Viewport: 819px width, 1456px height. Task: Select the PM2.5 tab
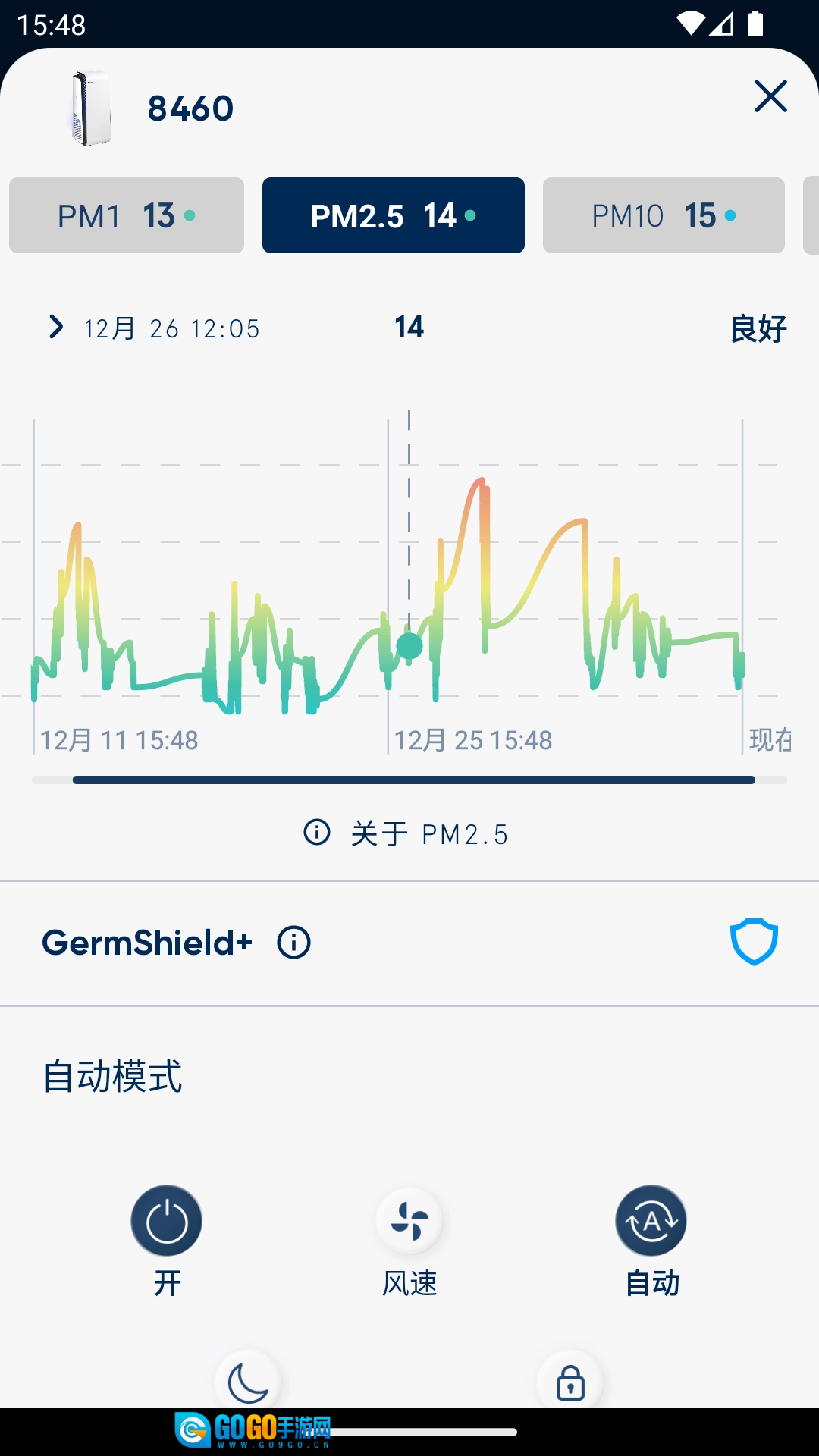point(393,215)
